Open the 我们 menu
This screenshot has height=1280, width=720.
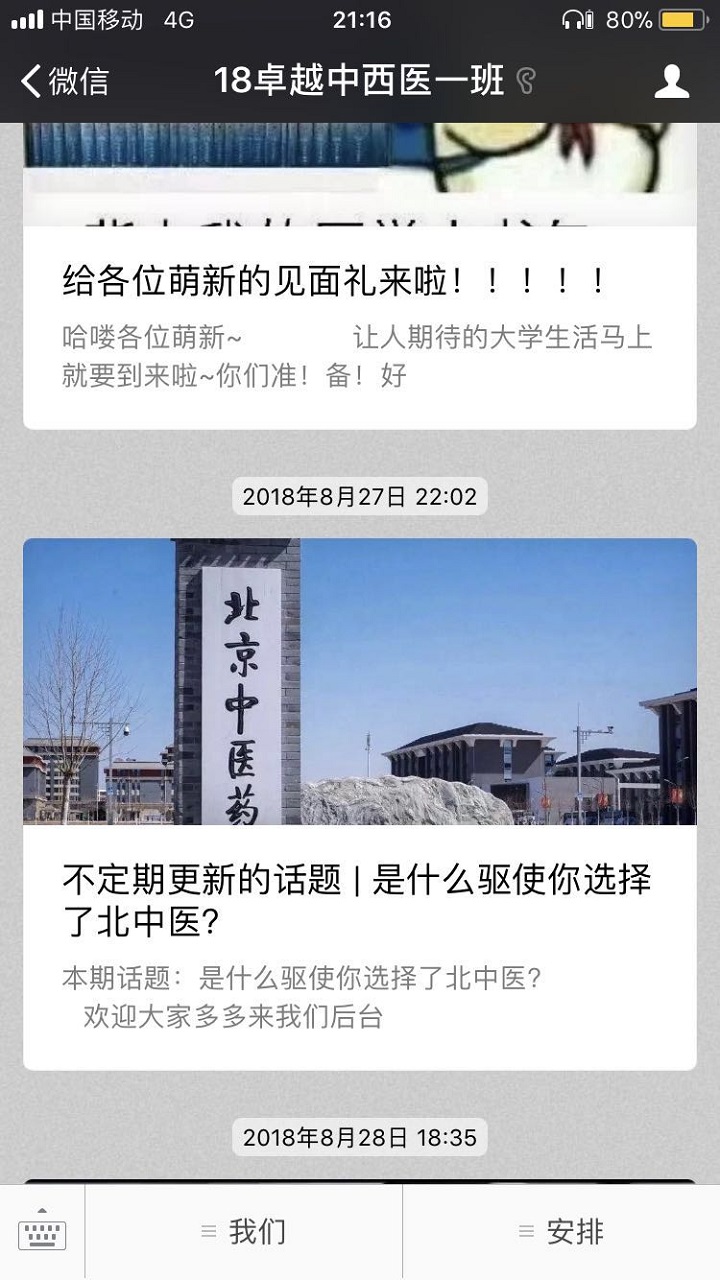244,1232
